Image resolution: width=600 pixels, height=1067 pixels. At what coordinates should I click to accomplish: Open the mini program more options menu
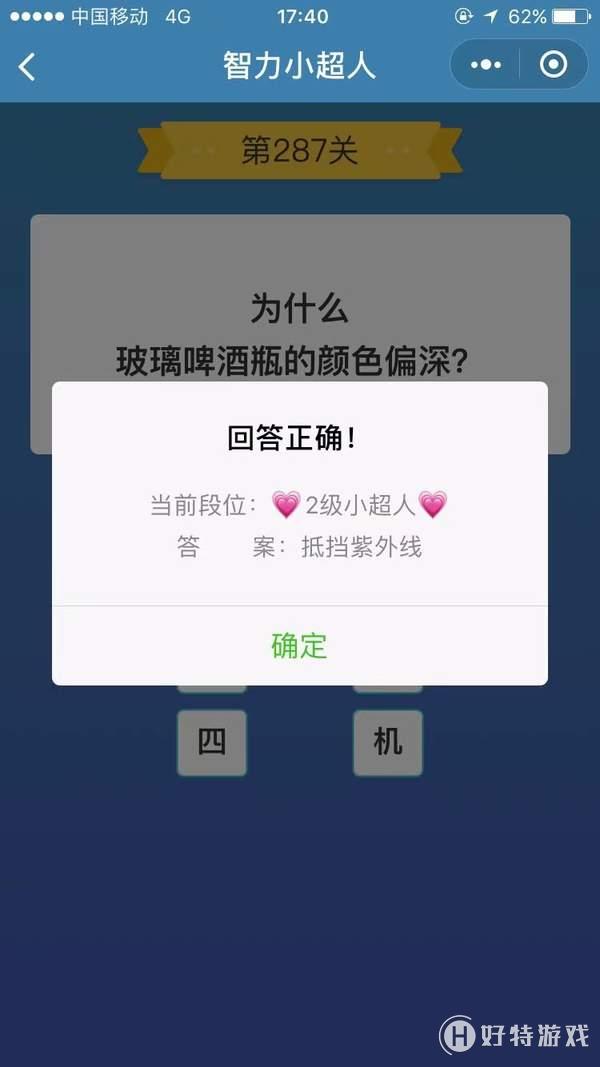pyautogui.click(x=486, y=66)
